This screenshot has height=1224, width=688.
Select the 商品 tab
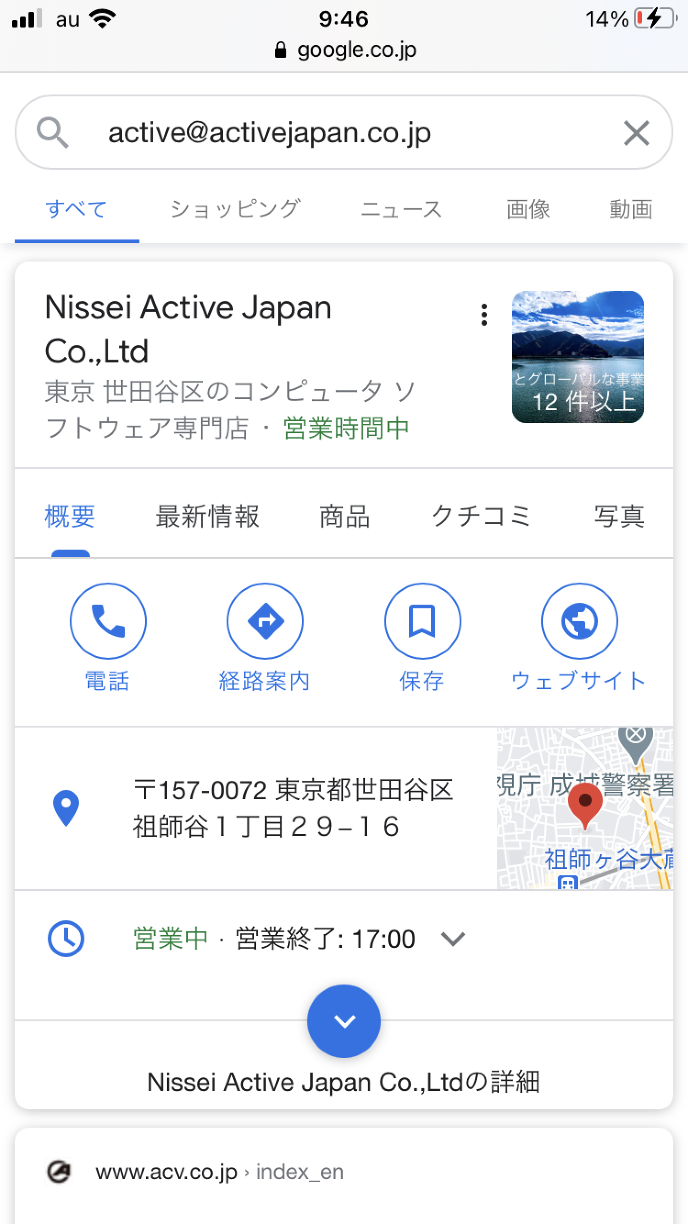tap(345, 516)
